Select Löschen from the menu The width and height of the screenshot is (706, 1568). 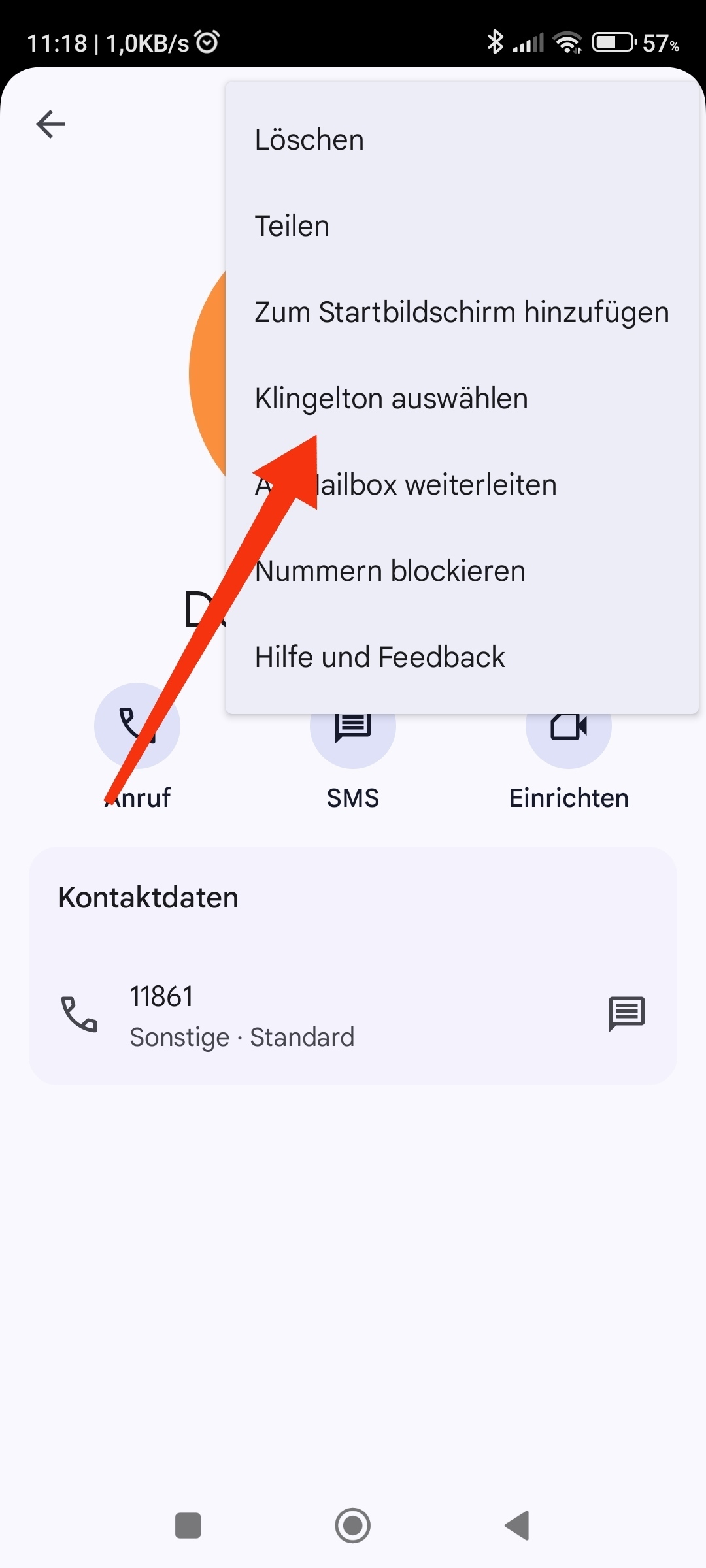point(309,140)
